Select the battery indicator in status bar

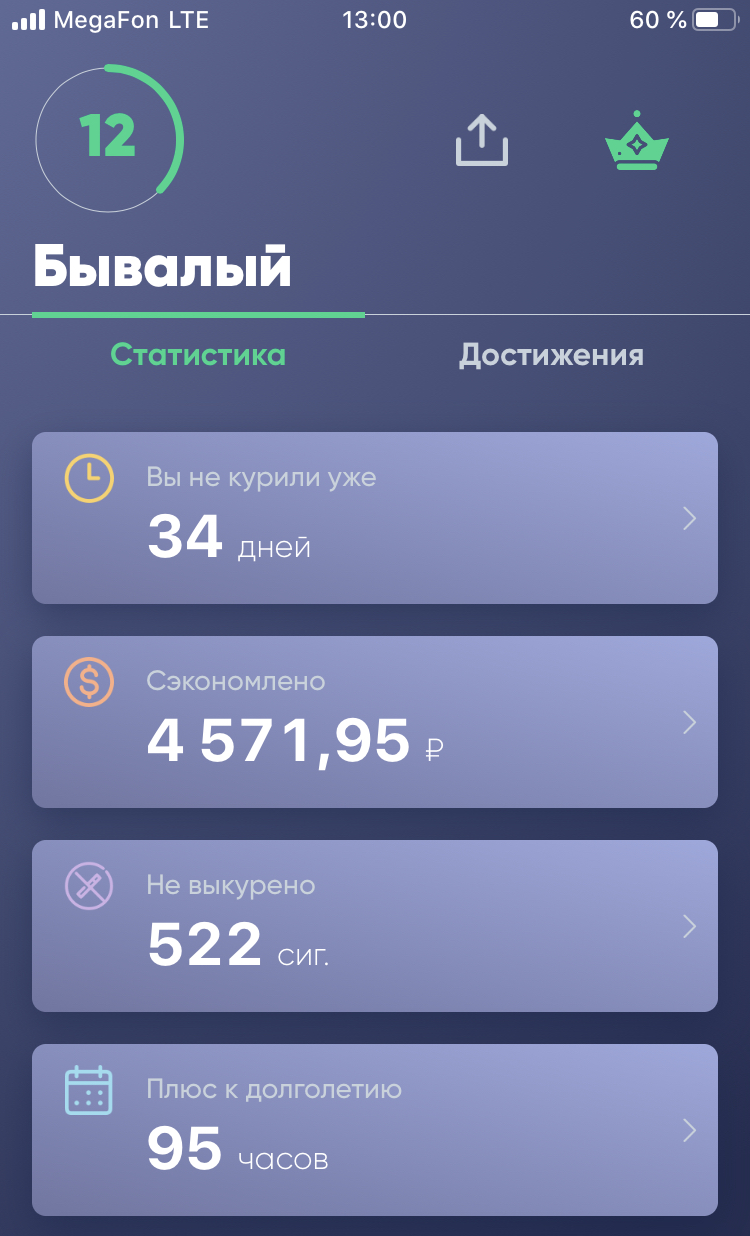tap(712, 18)
